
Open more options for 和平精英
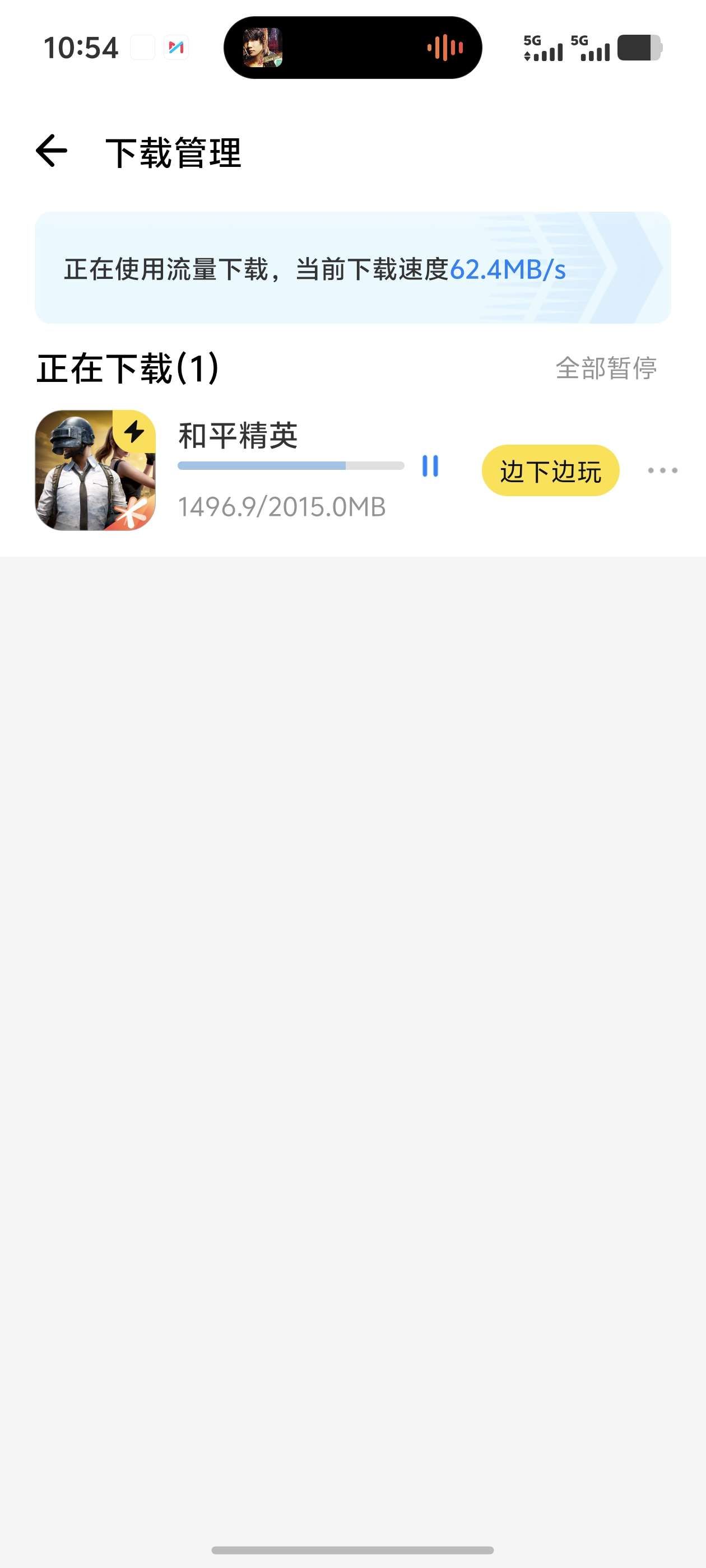click(x=662, y=470)
